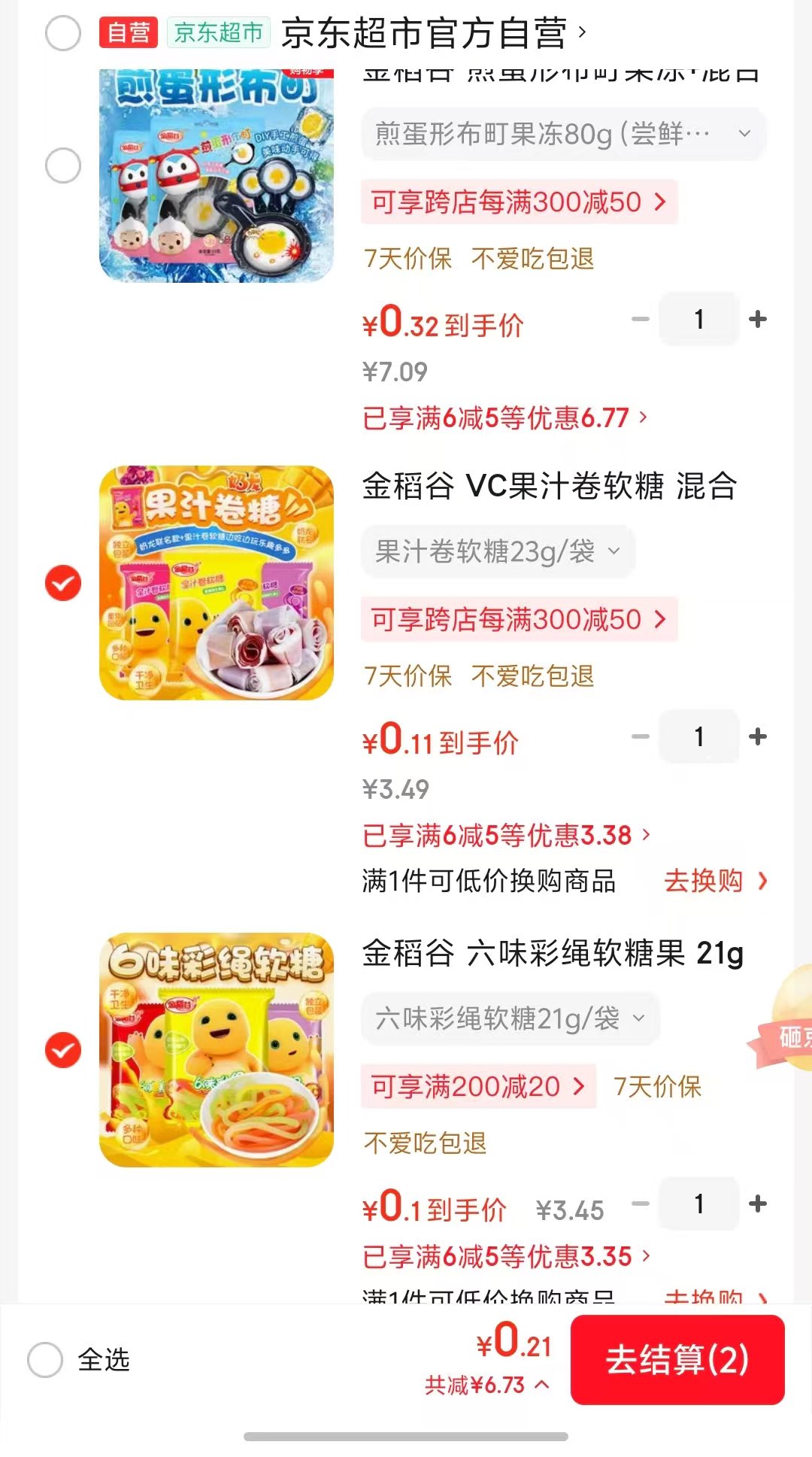Image resolution: width=812 pixels, height=1457 pixels.
Task: Increase quantity of 煎蛋形布町果冻
Action: tap(757, 319)
